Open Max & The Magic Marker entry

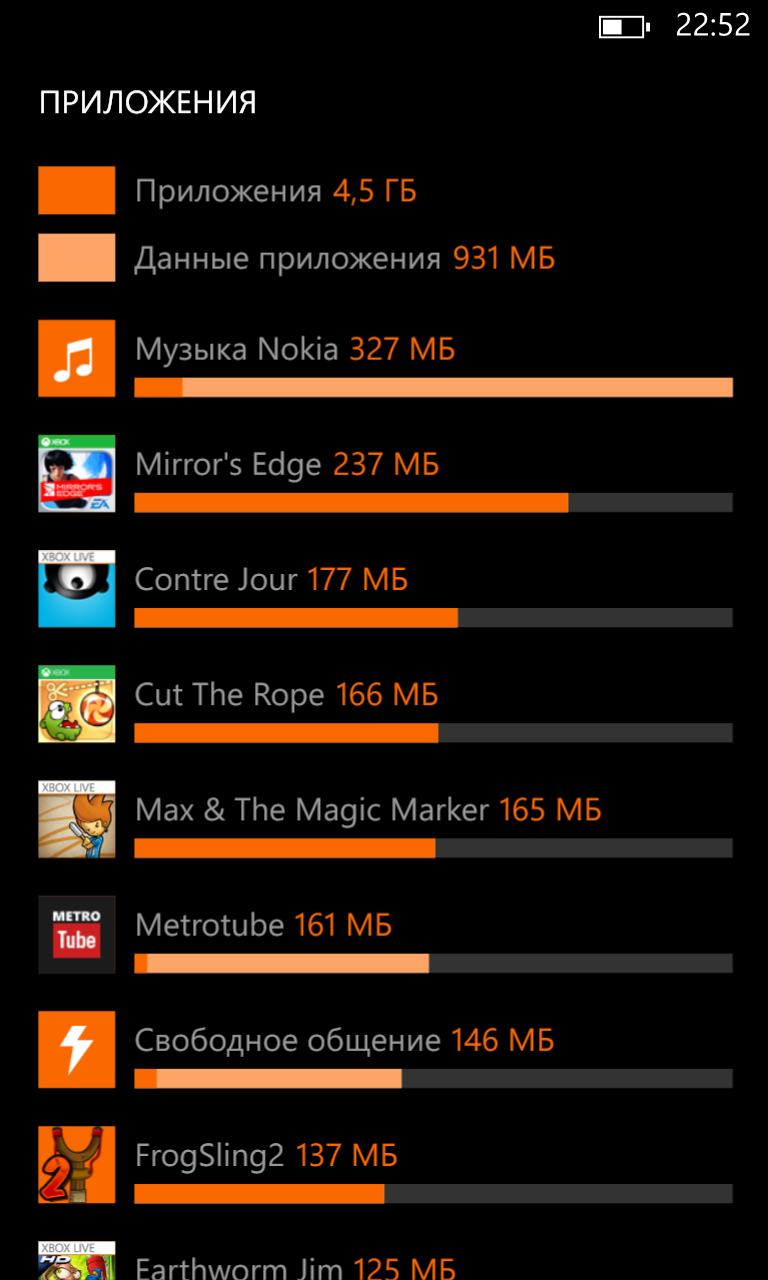pyautogui.click(x=385, y=819)
